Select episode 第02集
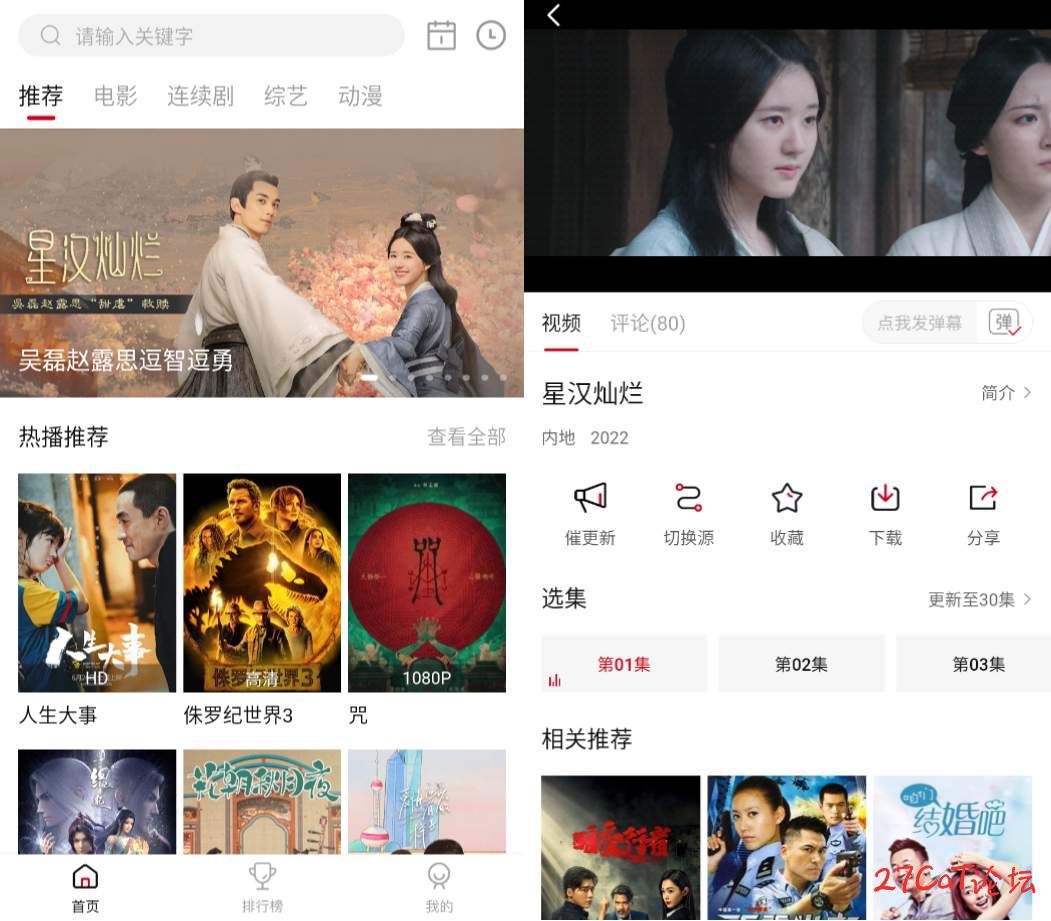 (x=801, y=664)
